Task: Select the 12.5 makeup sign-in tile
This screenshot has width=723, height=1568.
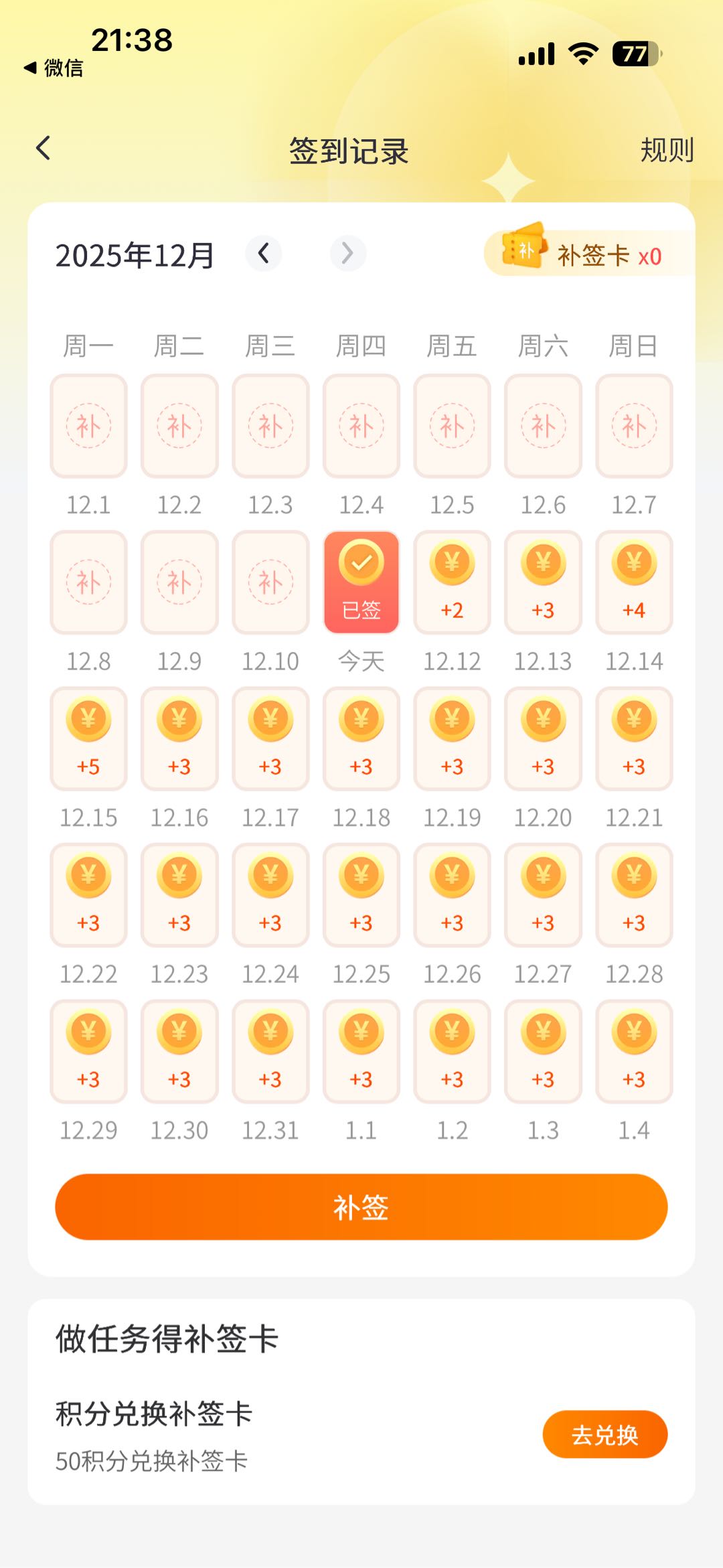Action: [452, 426]
